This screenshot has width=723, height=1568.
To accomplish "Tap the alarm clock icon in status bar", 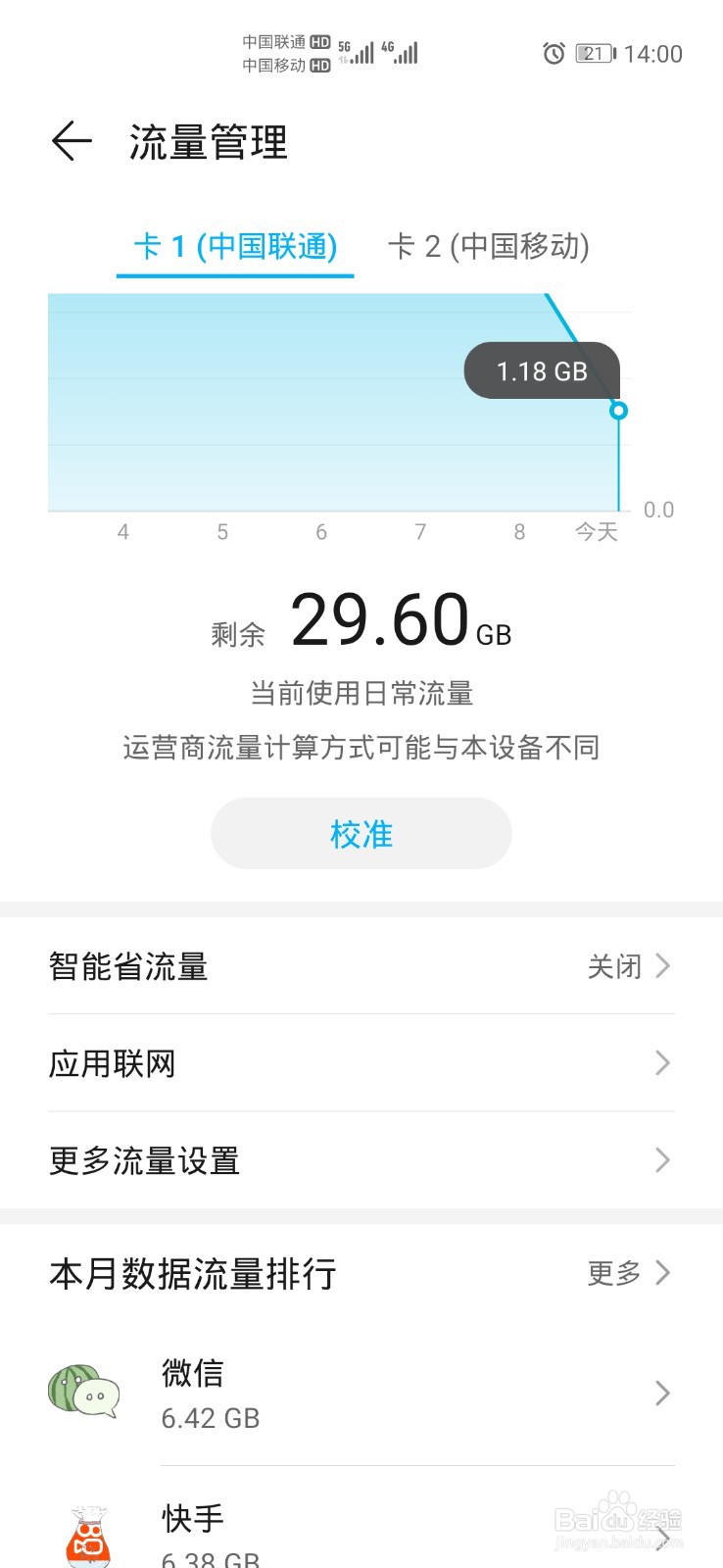I will point(554,53).
